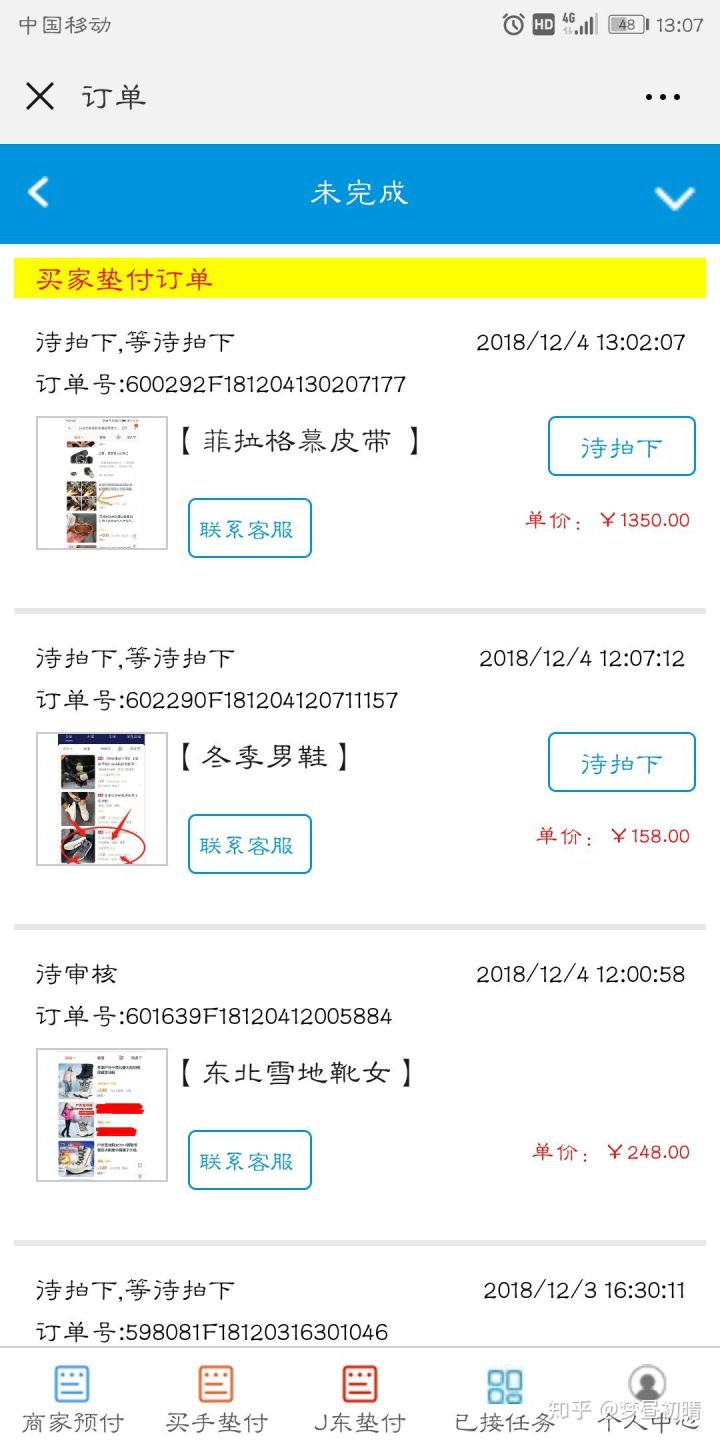720x1440 pixels.
Task: Switch to the 买手垫付 tab
Action: click(x=216, y=1397)
